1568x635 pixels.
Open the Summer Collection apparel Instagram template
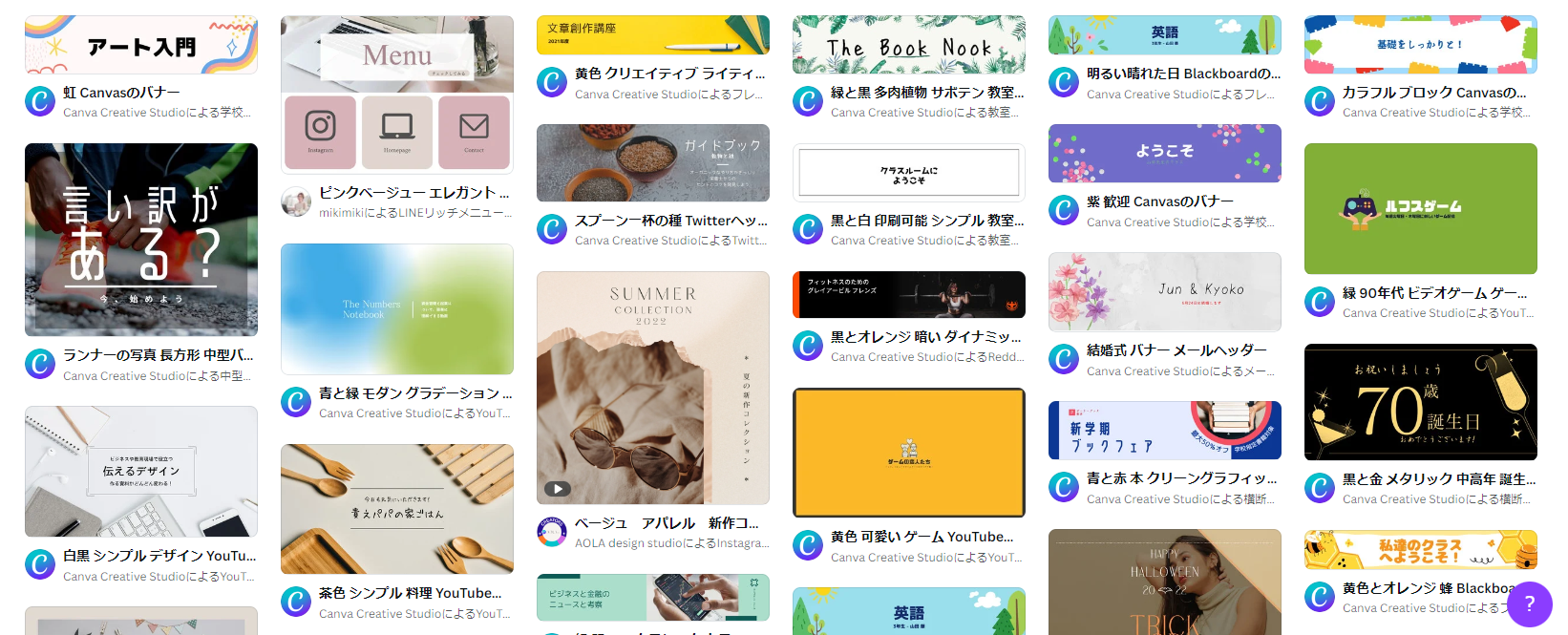pos(652,387)
